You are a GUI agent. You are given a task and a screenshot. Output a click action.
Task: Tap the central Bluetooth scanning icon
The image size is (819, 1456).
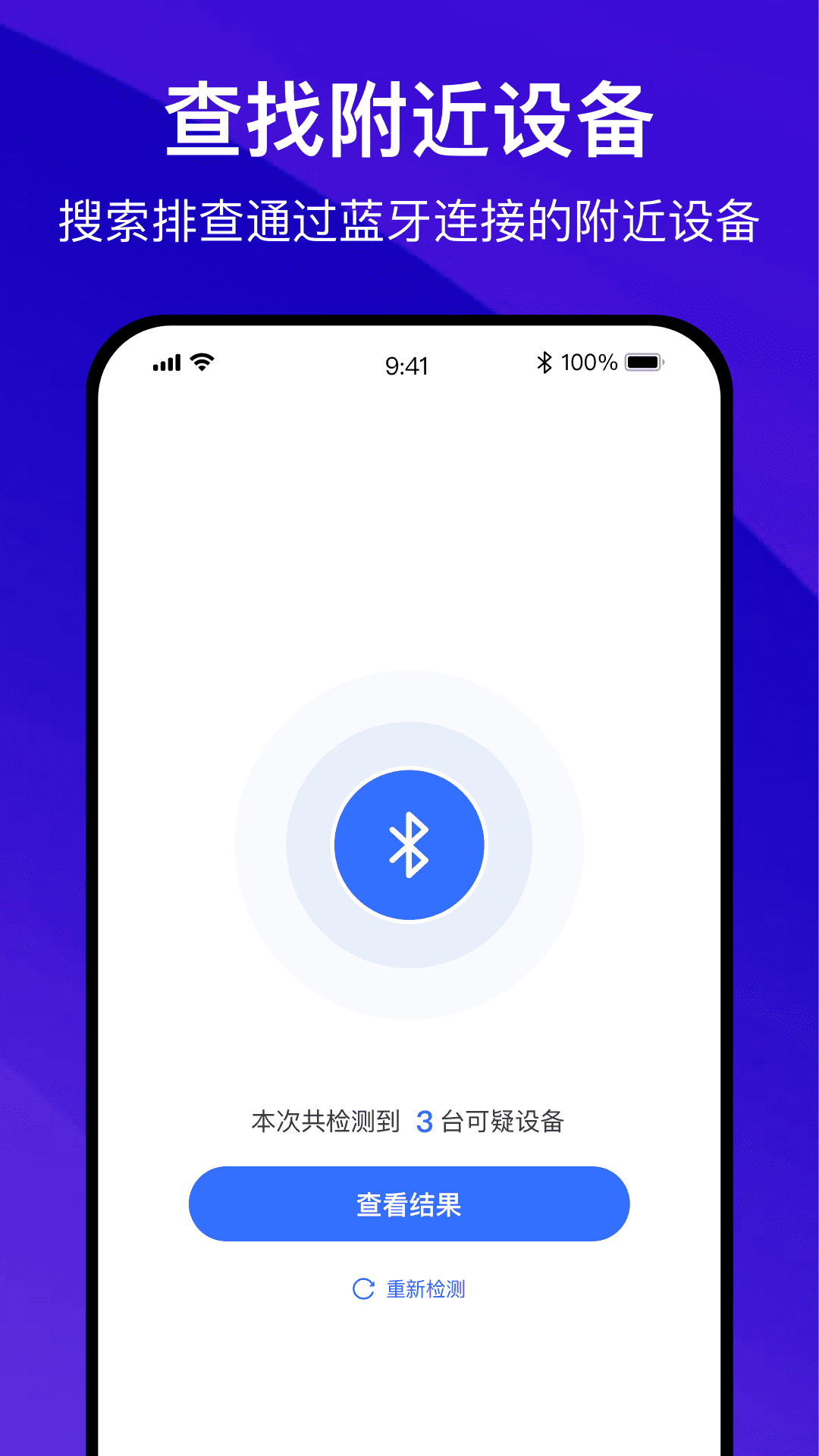[x=409, y=844]
